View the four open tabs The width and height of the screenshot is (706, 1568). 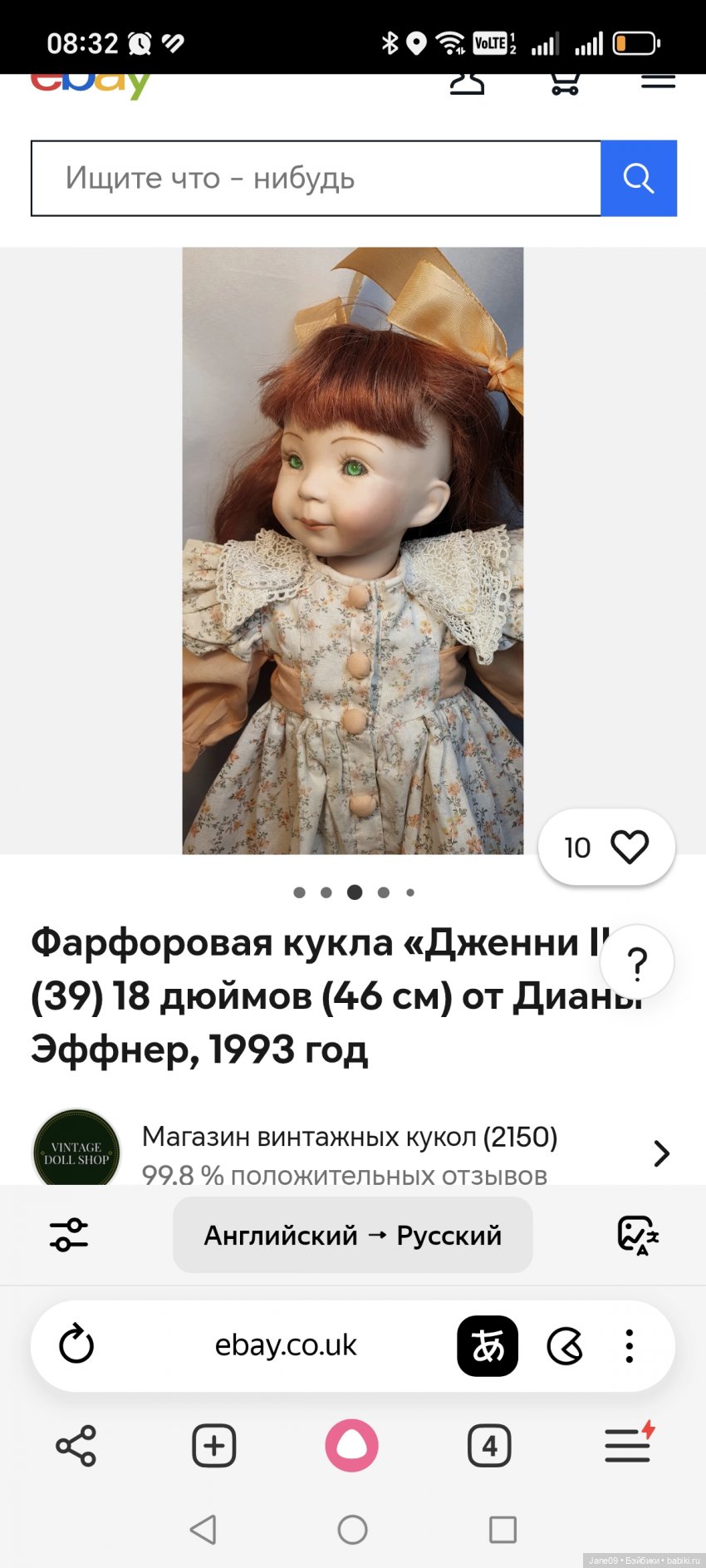[489, 1446]
